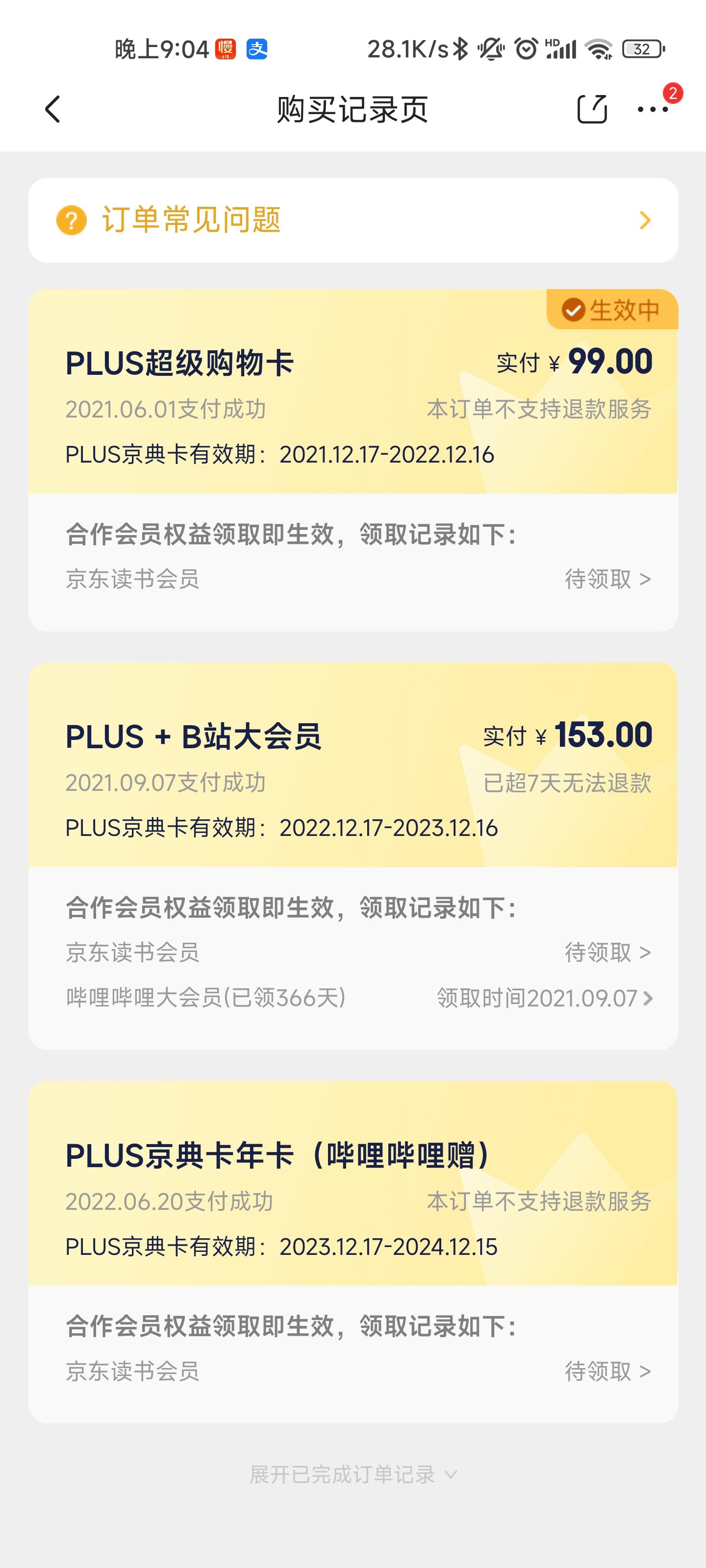The height and width of the screenshot is (1568, 706).
Task: Claim 京东读书会员 under PLUS超级购物卡
Action: 608,579
